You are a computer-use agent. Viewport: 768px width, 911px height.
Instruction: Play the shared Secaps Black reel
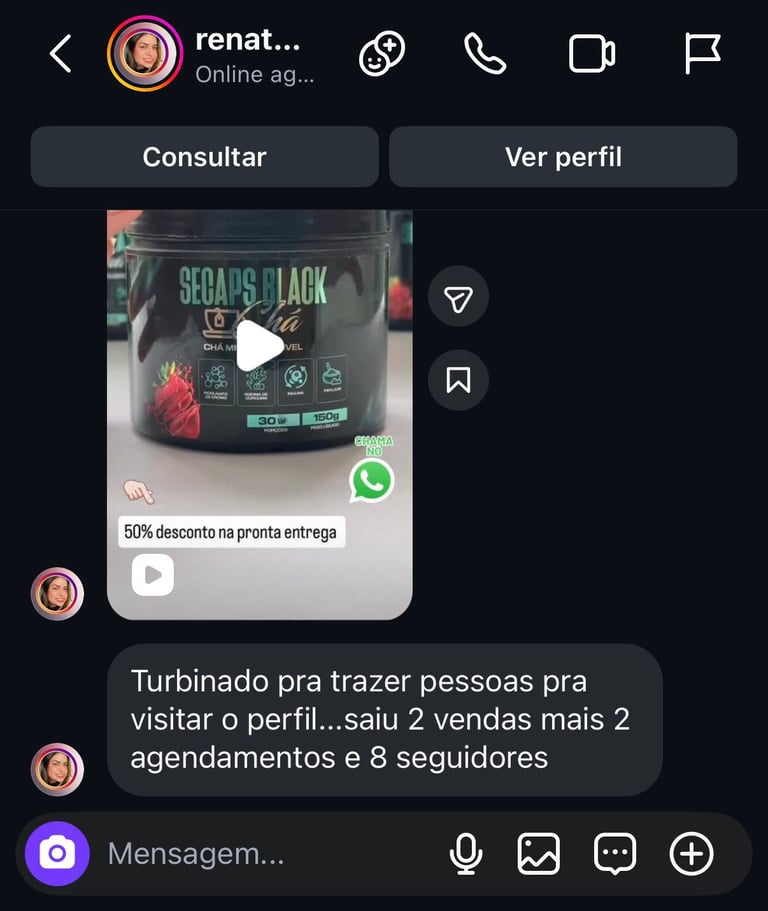point(259,346)
